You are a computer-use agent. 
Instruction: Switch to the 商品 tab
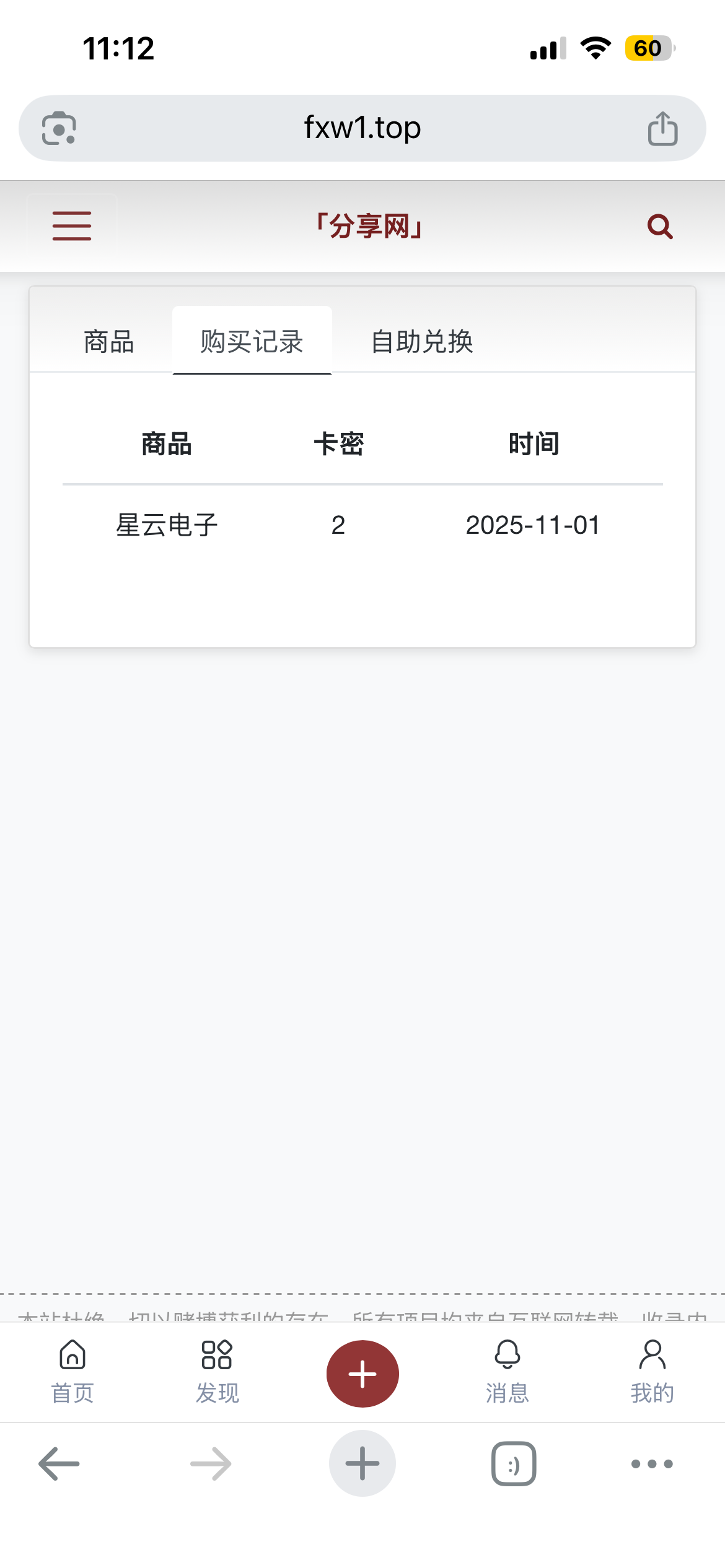(x=108, y=341)
